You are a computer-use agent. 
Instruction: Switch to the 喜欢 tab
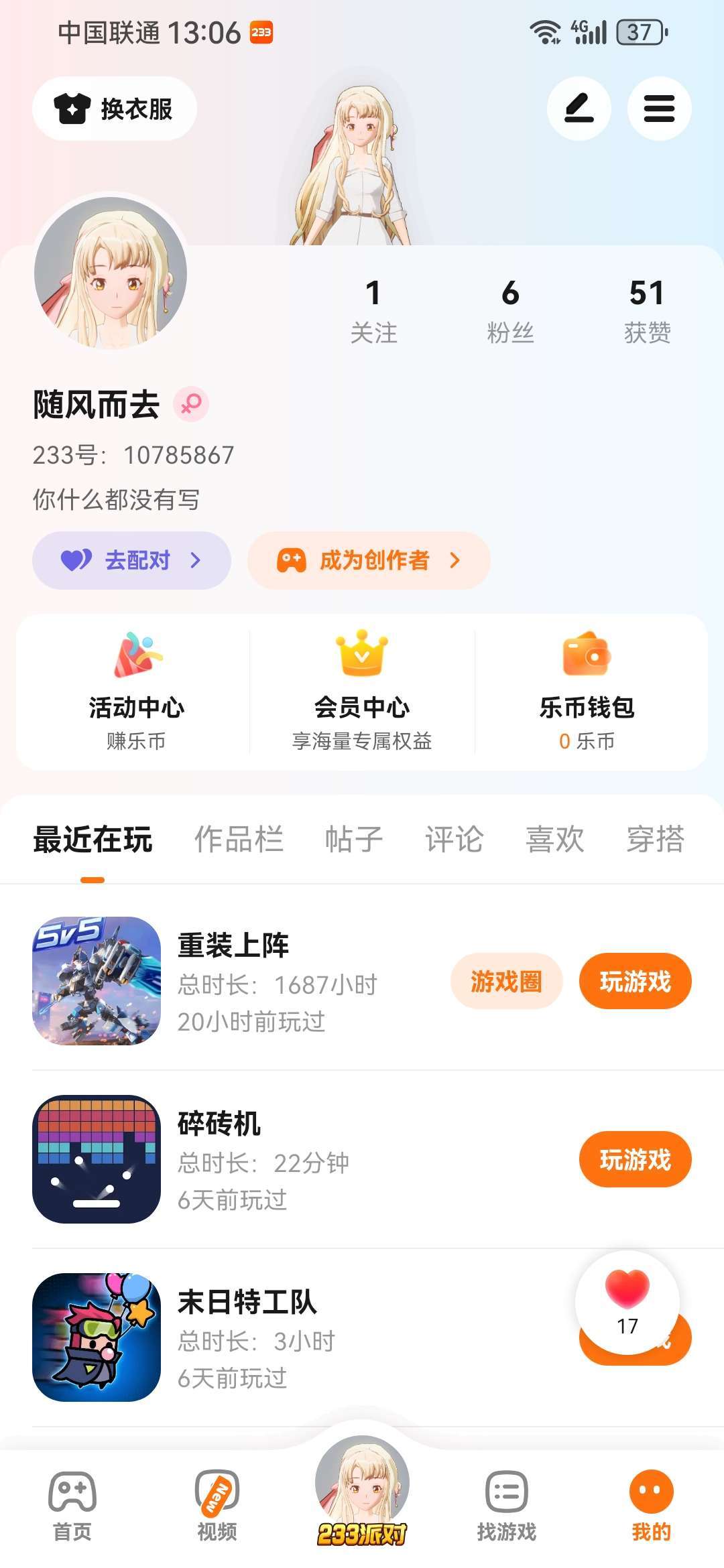pyautogui.click(x=555, y=840)
